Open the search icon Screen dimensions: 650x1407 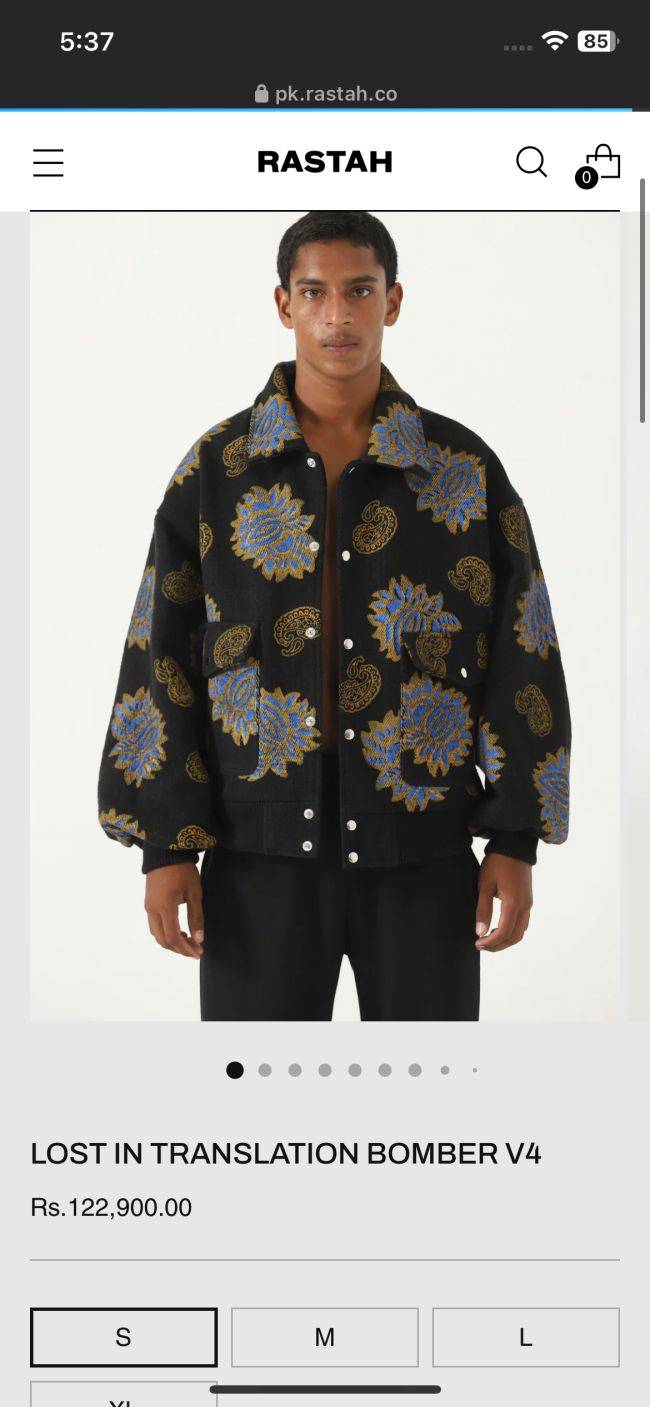click(x=531, y=162)
